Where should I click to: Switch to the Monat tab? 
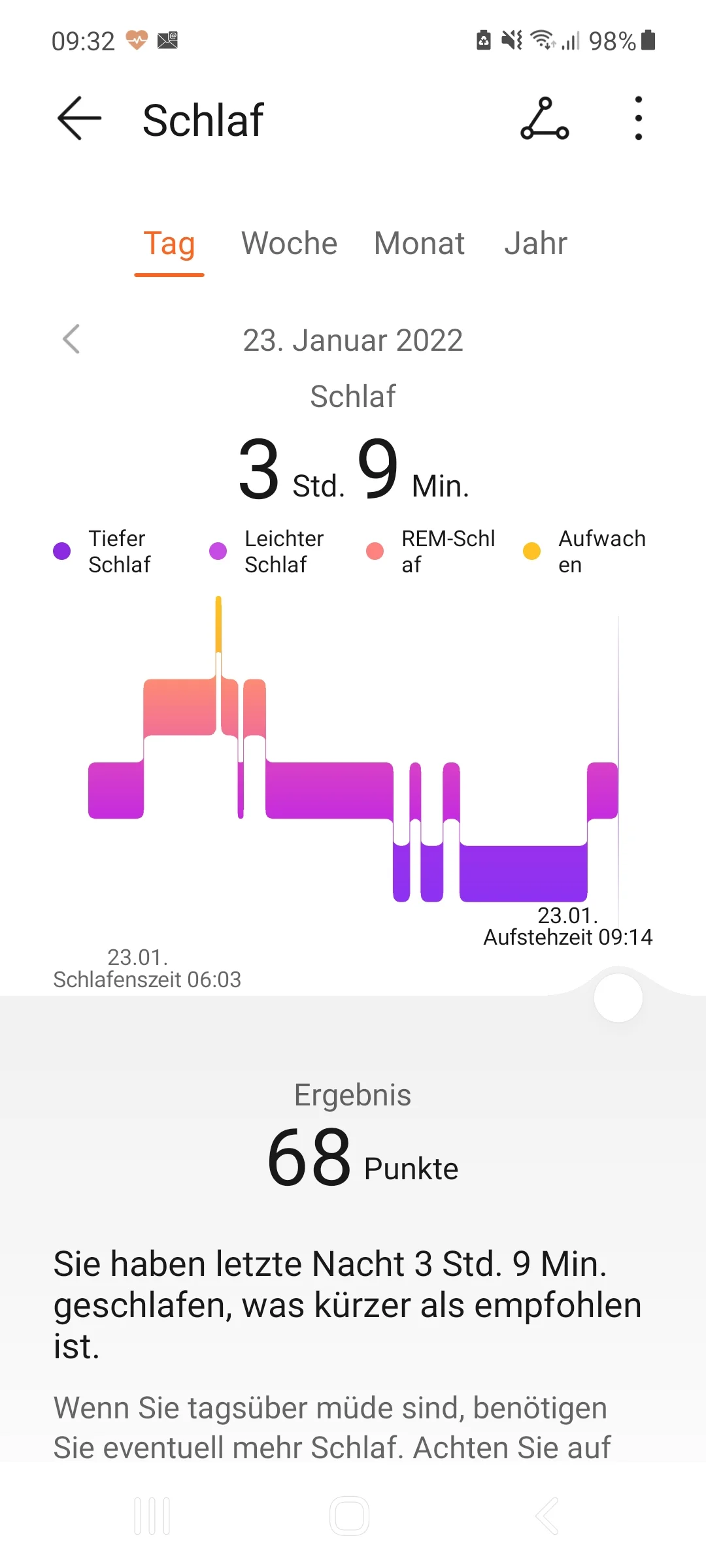pyautogui.click(x=419, y=244)
